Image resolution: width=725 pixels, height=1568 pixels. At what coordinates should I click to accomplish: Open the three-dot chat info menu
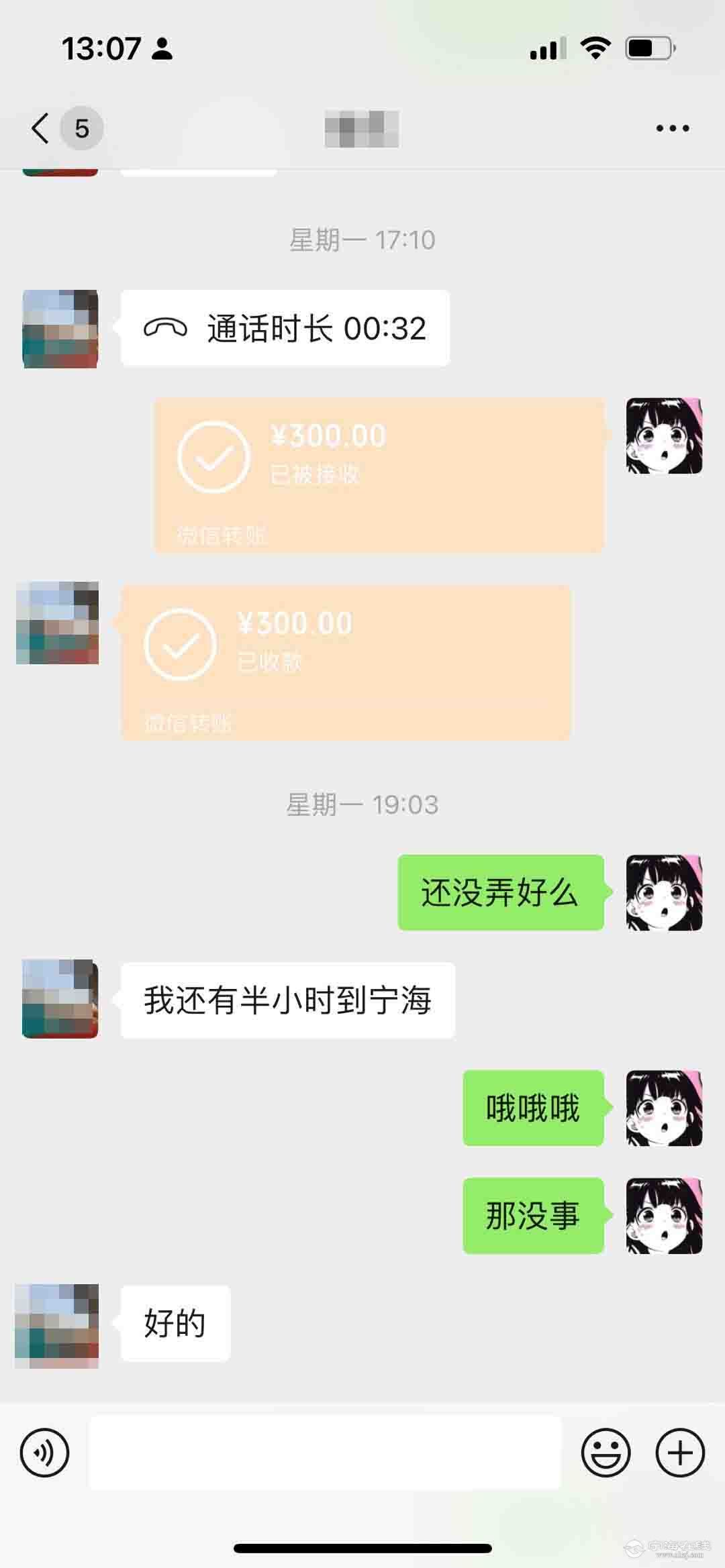tap(672, 128)
